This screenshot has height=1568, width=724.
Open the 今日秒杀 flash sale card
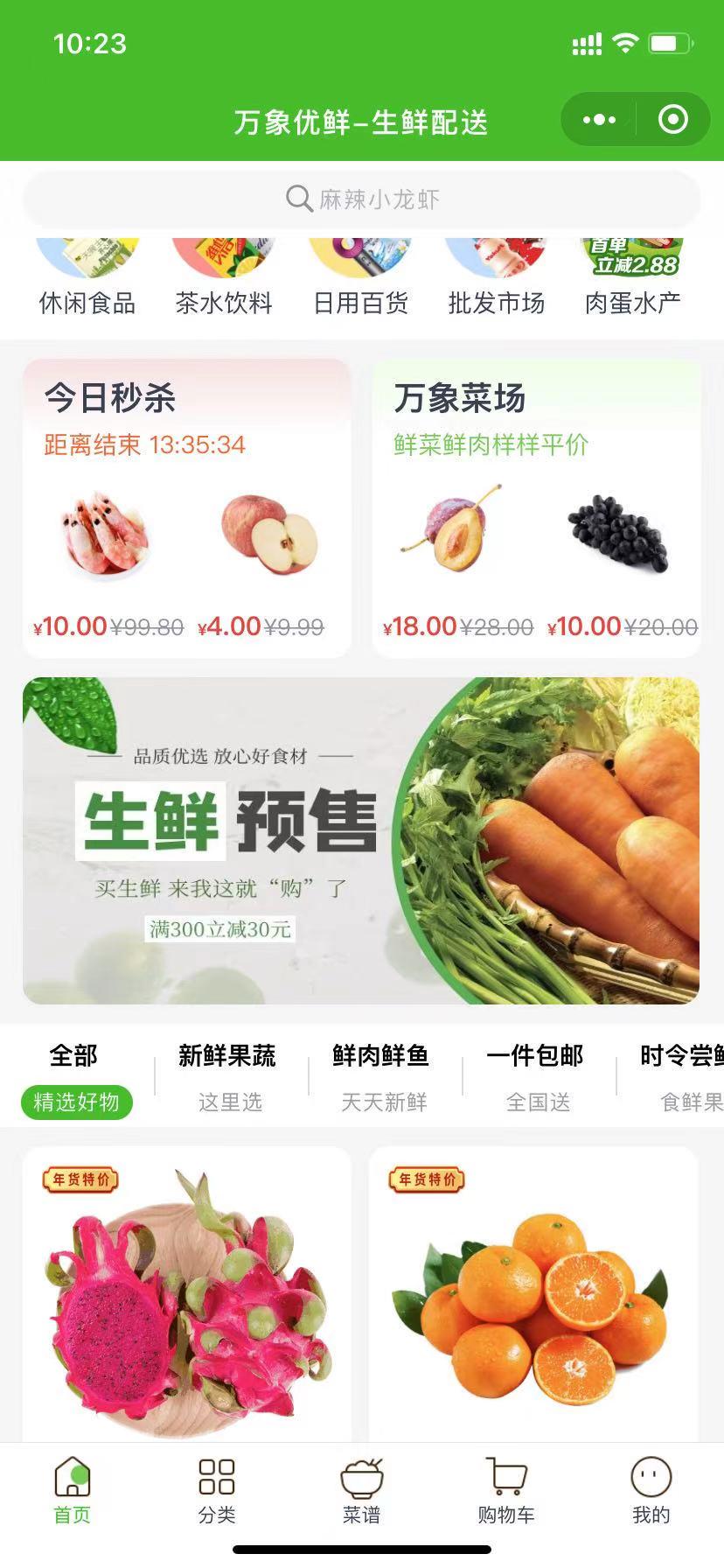(x=186, y=507)
